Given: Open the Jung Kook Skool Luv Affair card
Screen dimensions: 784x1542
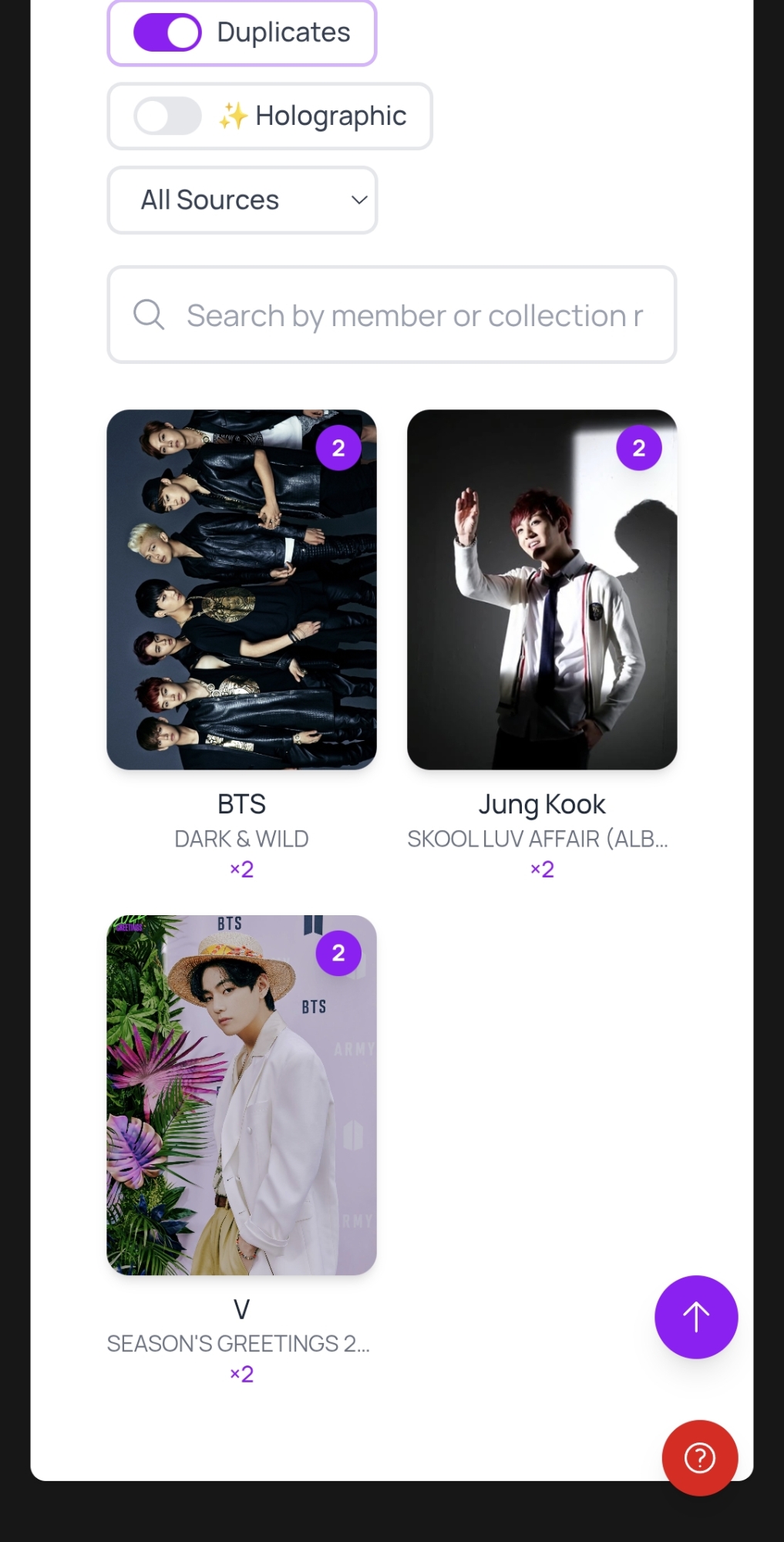Looking at the screenshot, I should coord(542,590).
